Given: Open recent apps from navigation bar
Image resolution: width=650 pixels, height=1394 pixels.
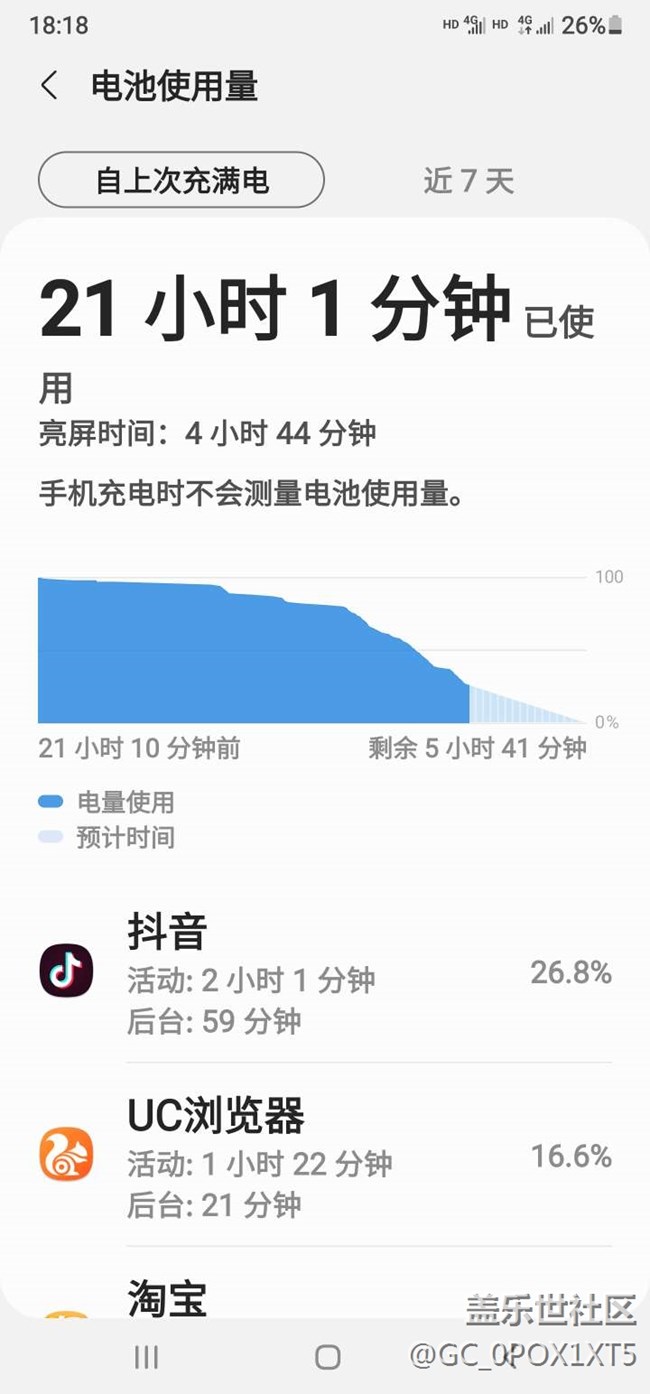Looking at the screenshot, I should (x=146, y=1356).
